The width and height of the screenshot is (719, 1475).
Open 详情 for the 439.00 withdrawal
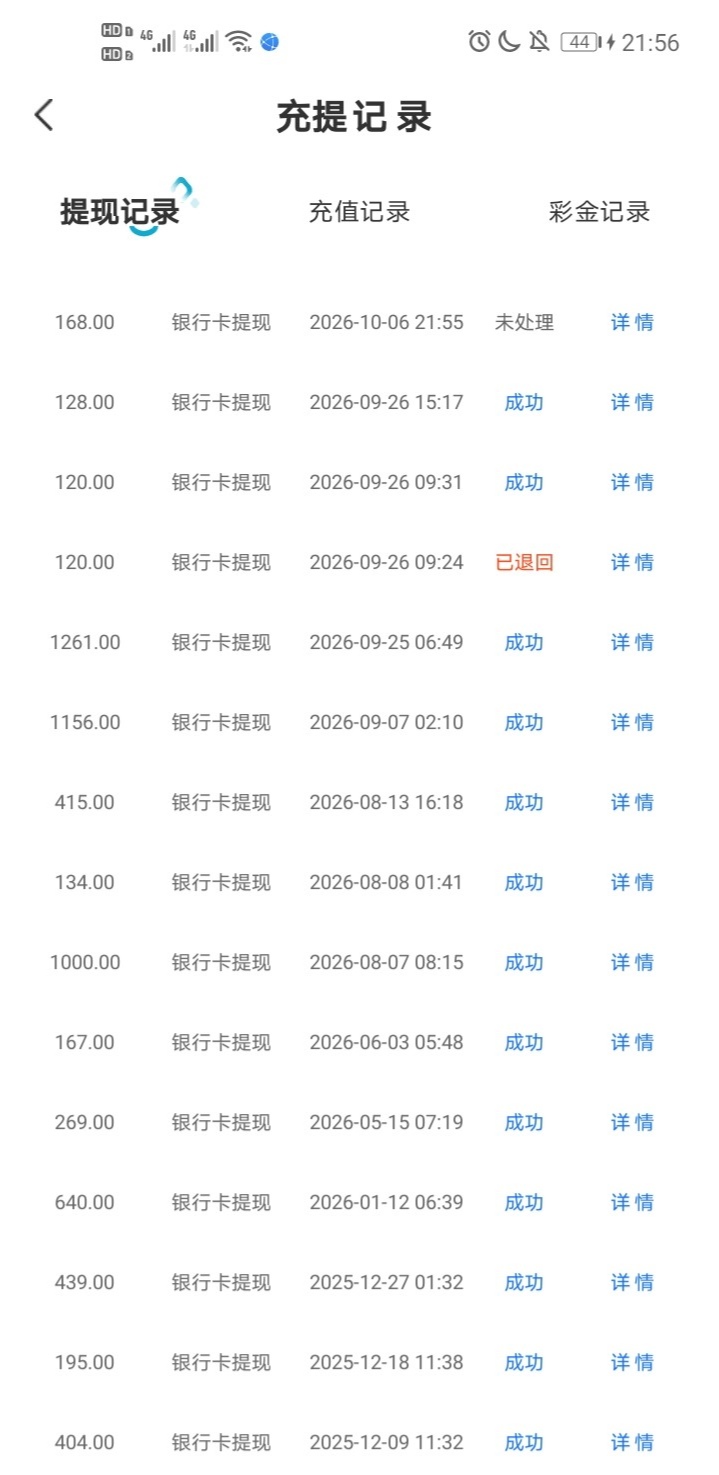click(x=632, y=1282)
